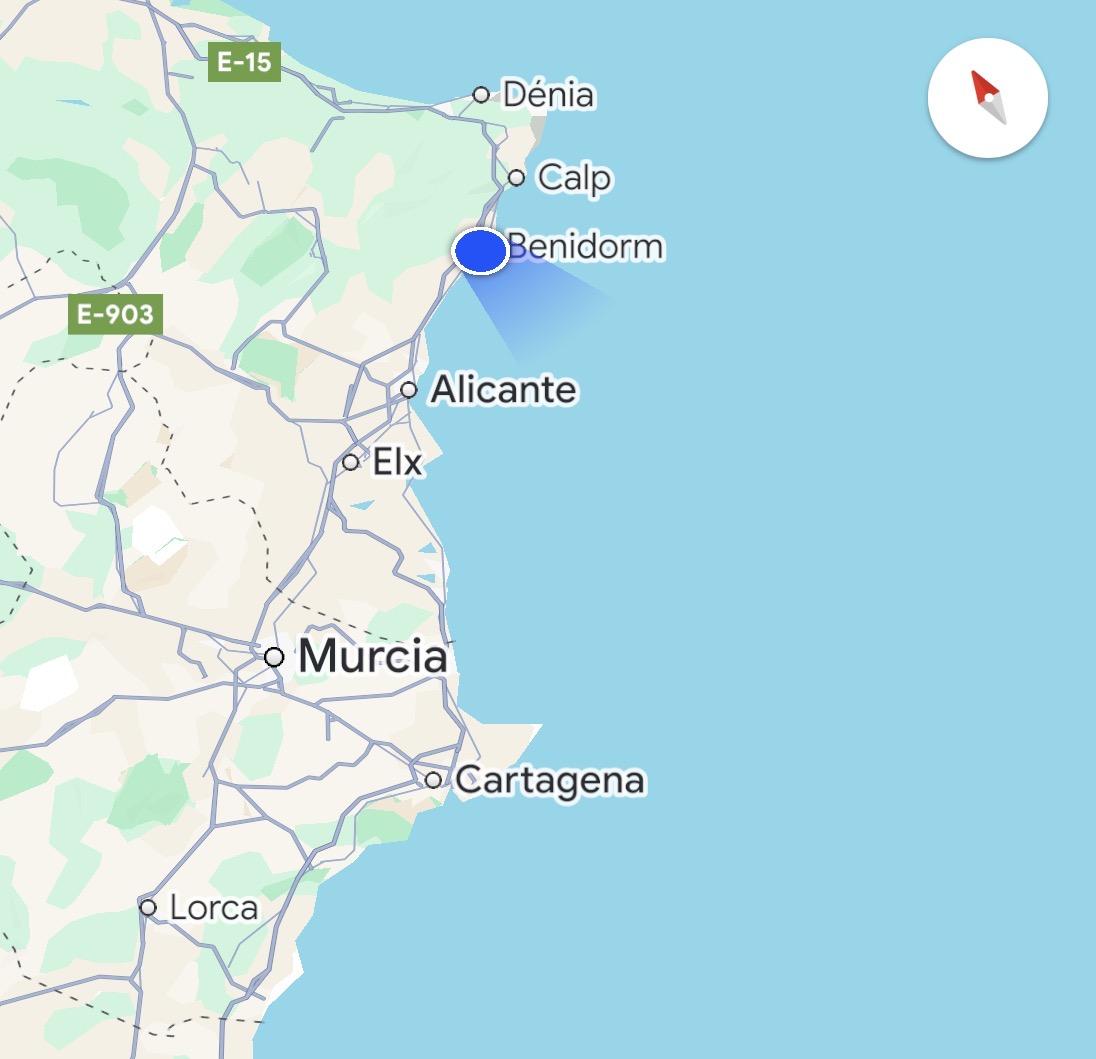The image size is (1096, 1059).
Task: Tap the Dénia label on the map
Action: click(x=548, y=95)
